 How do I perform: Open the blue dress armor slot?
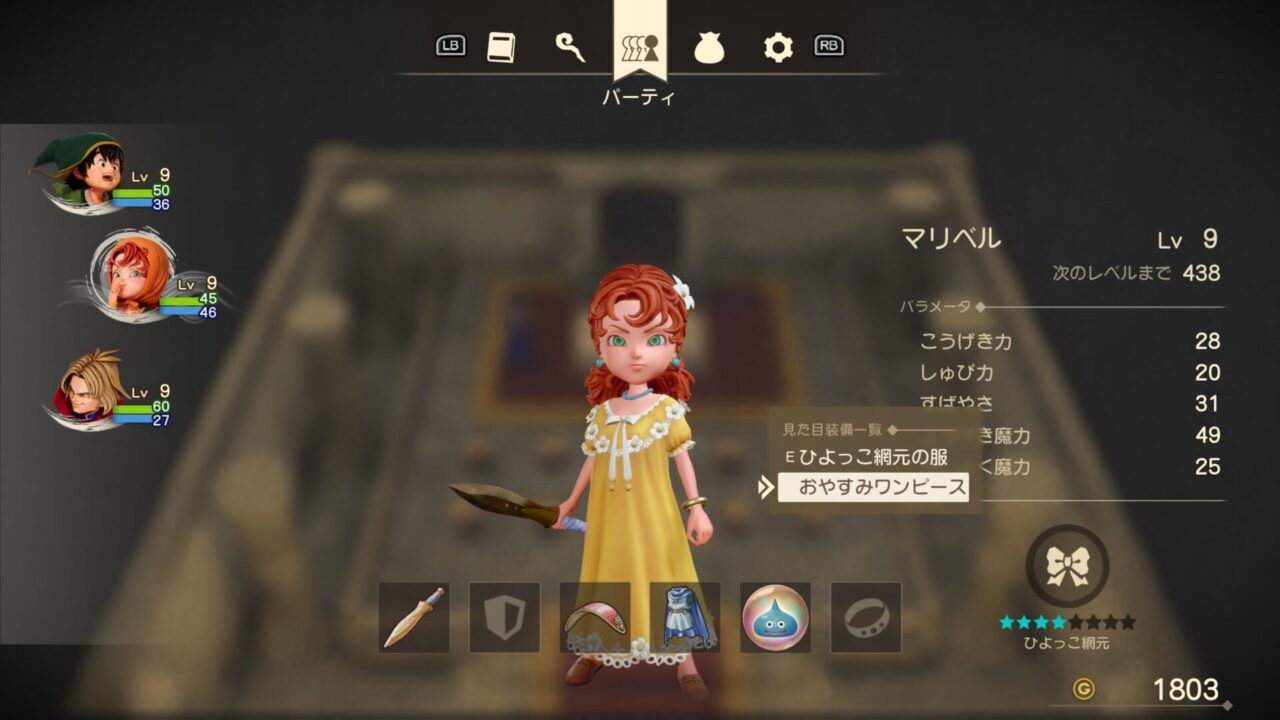click(685, 617)
